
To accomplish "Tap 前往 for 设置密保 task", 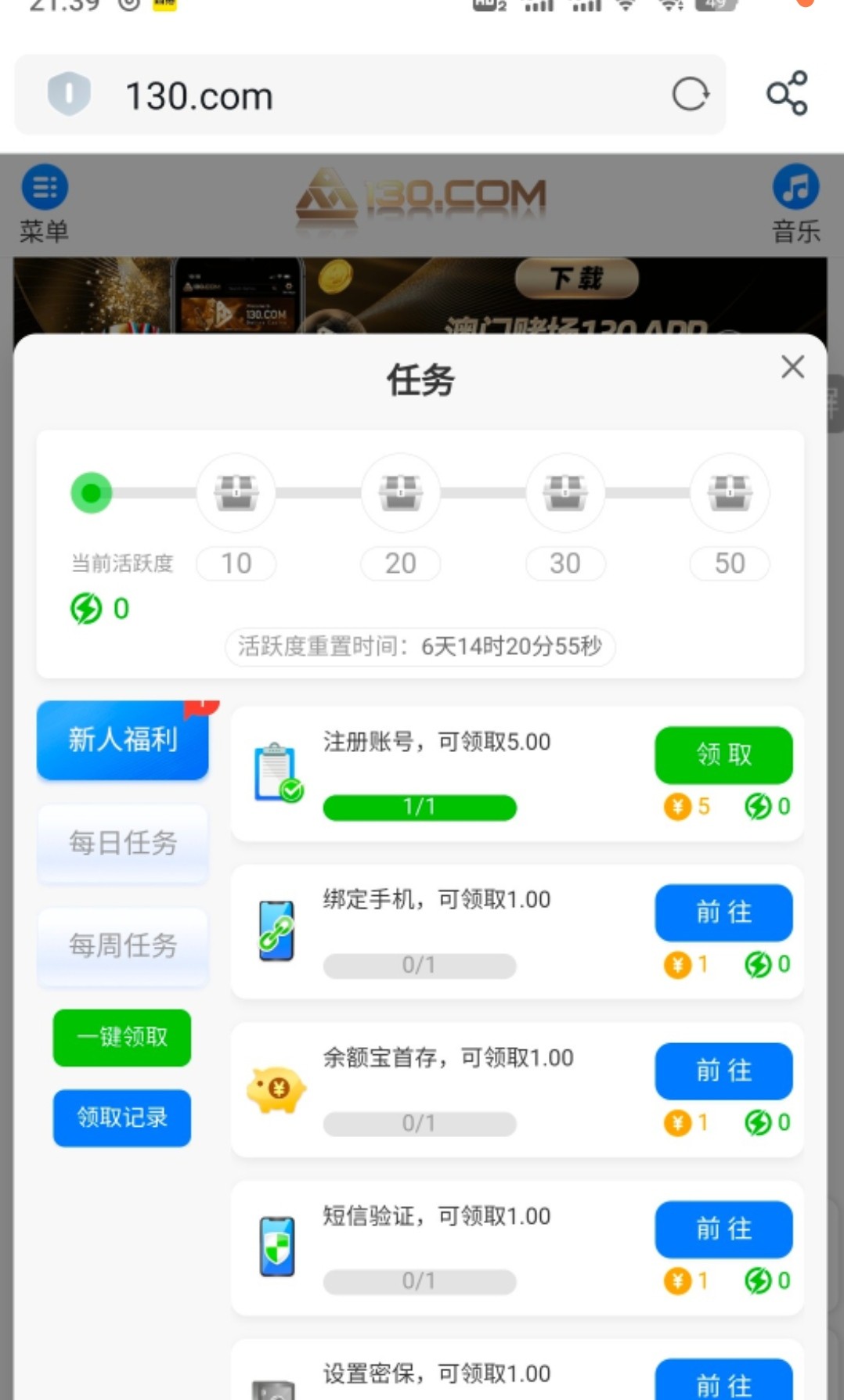I will 723,1381.
